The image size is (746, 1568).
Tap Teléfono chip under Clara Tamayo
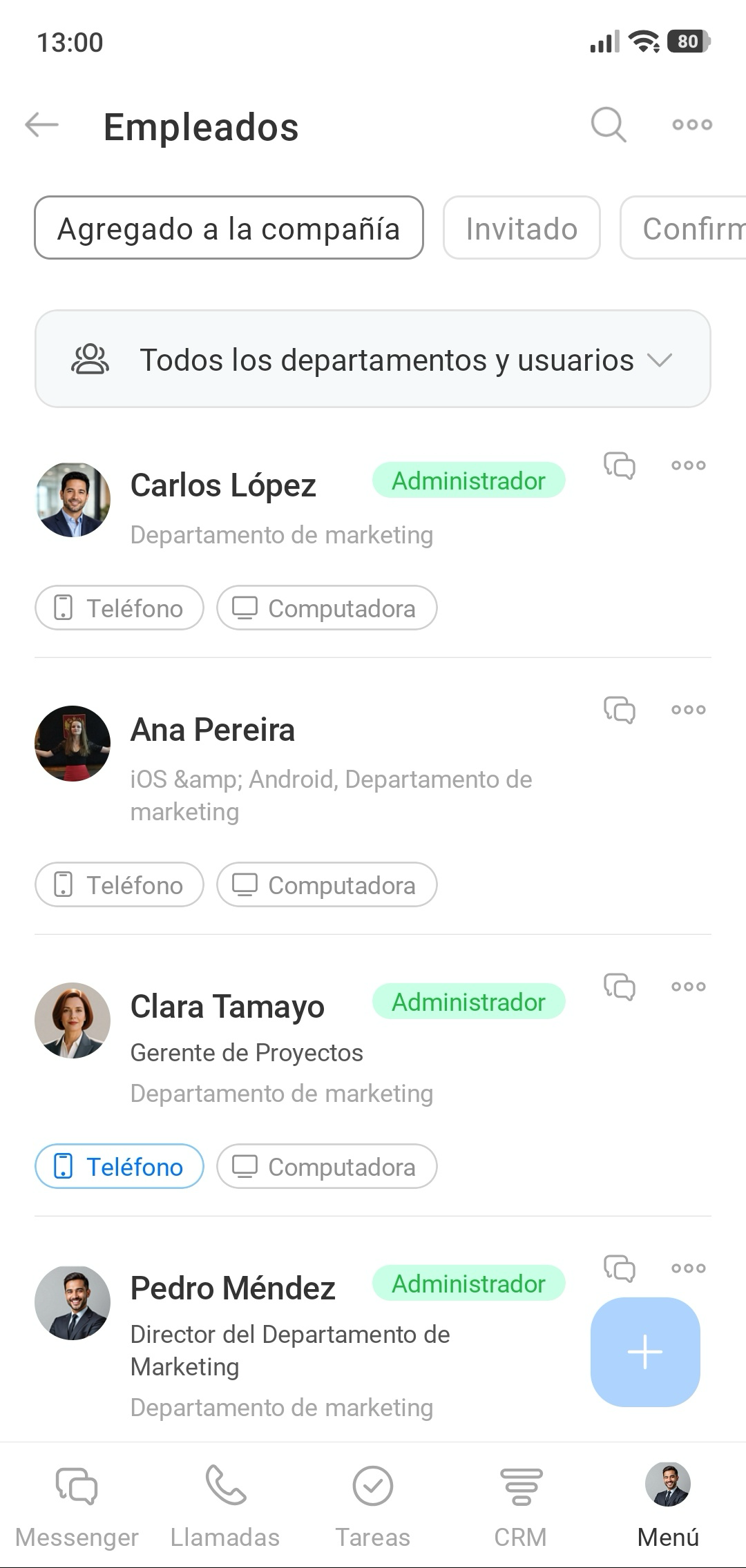tap(119, 1167)
